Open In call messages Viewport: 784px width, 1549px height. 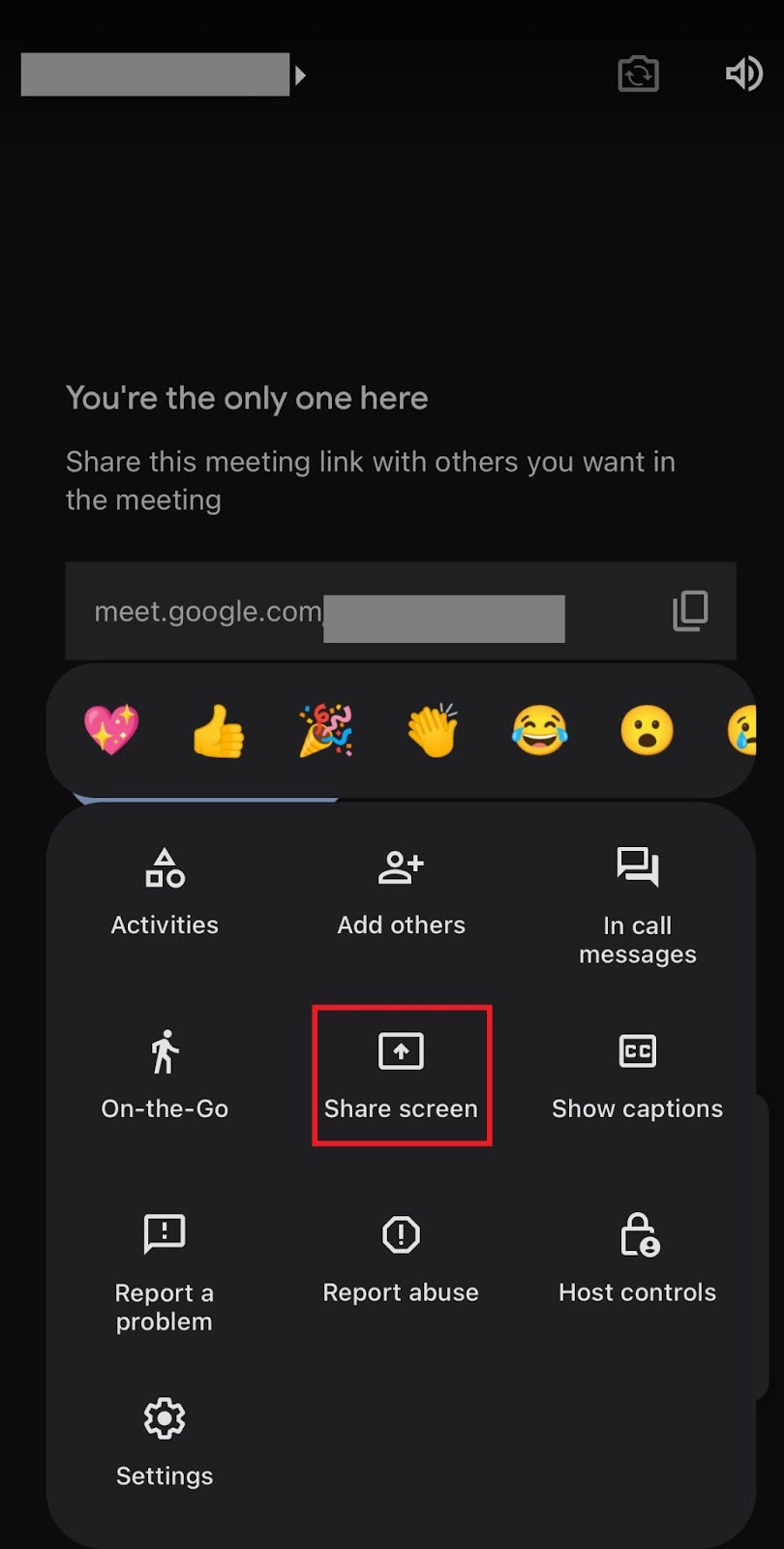point(637,900)
